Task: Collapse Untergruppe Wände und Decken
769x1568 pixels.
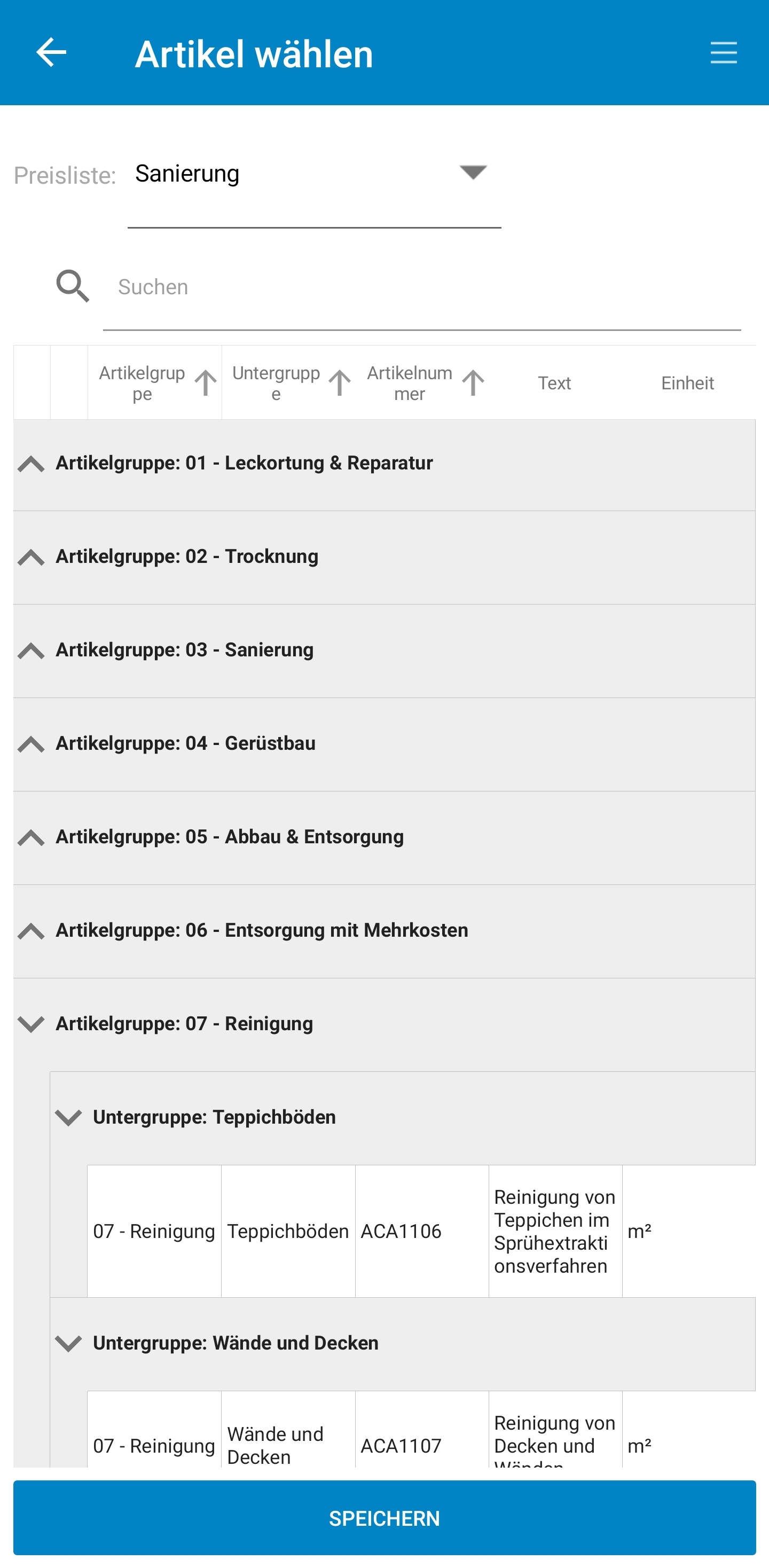Action: (x=68, y=1343)
